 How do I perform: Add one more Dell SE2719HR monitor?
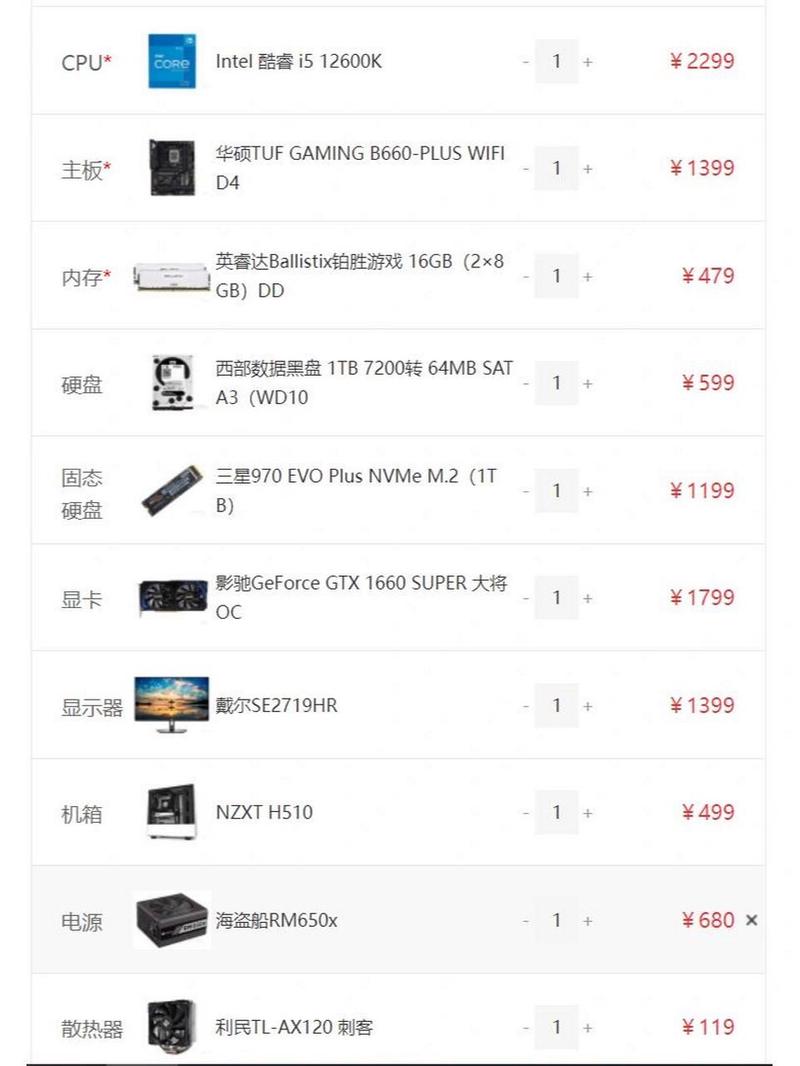588,707
